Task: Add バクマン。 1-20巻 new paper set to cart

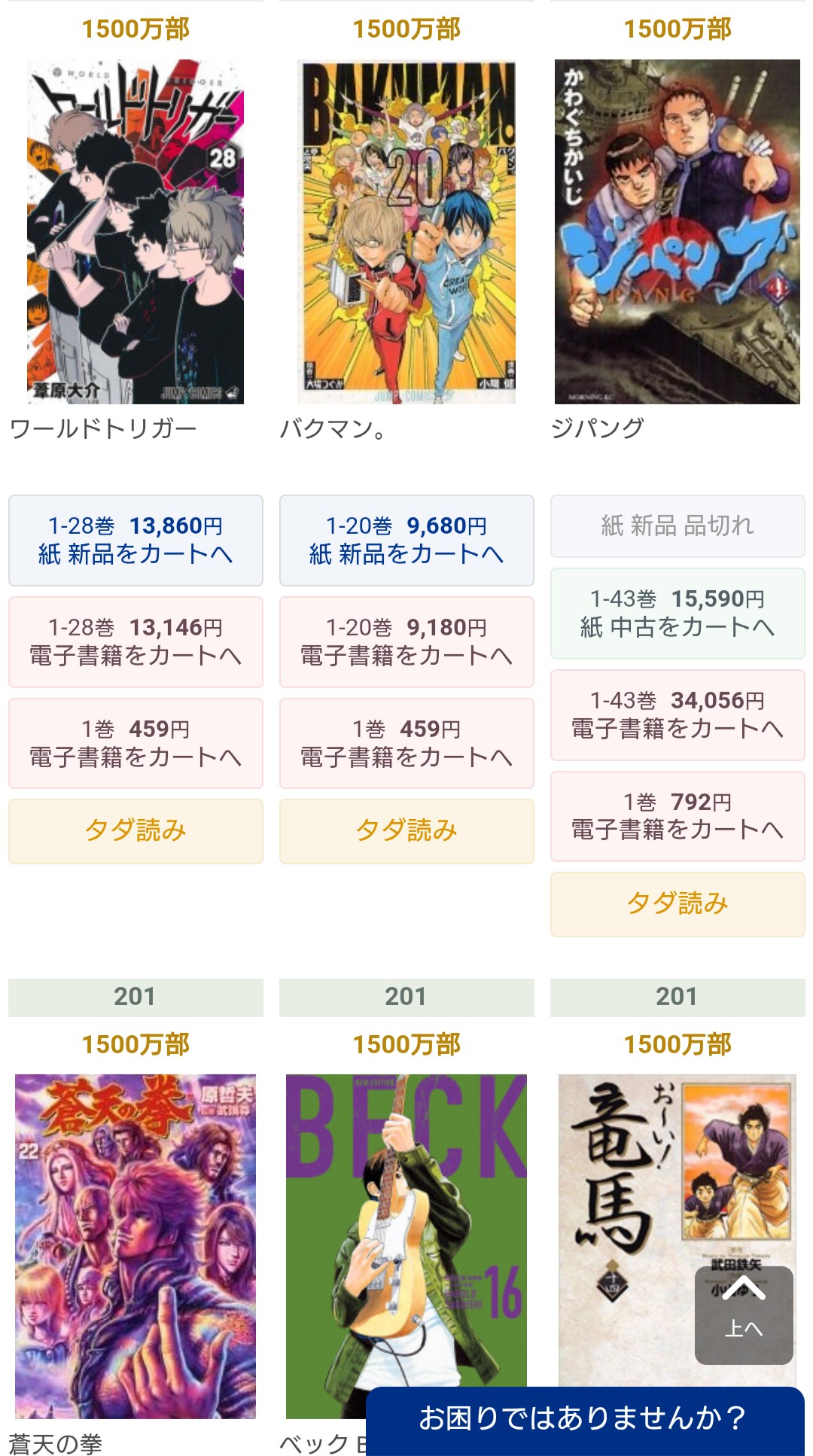Action: 406,540
